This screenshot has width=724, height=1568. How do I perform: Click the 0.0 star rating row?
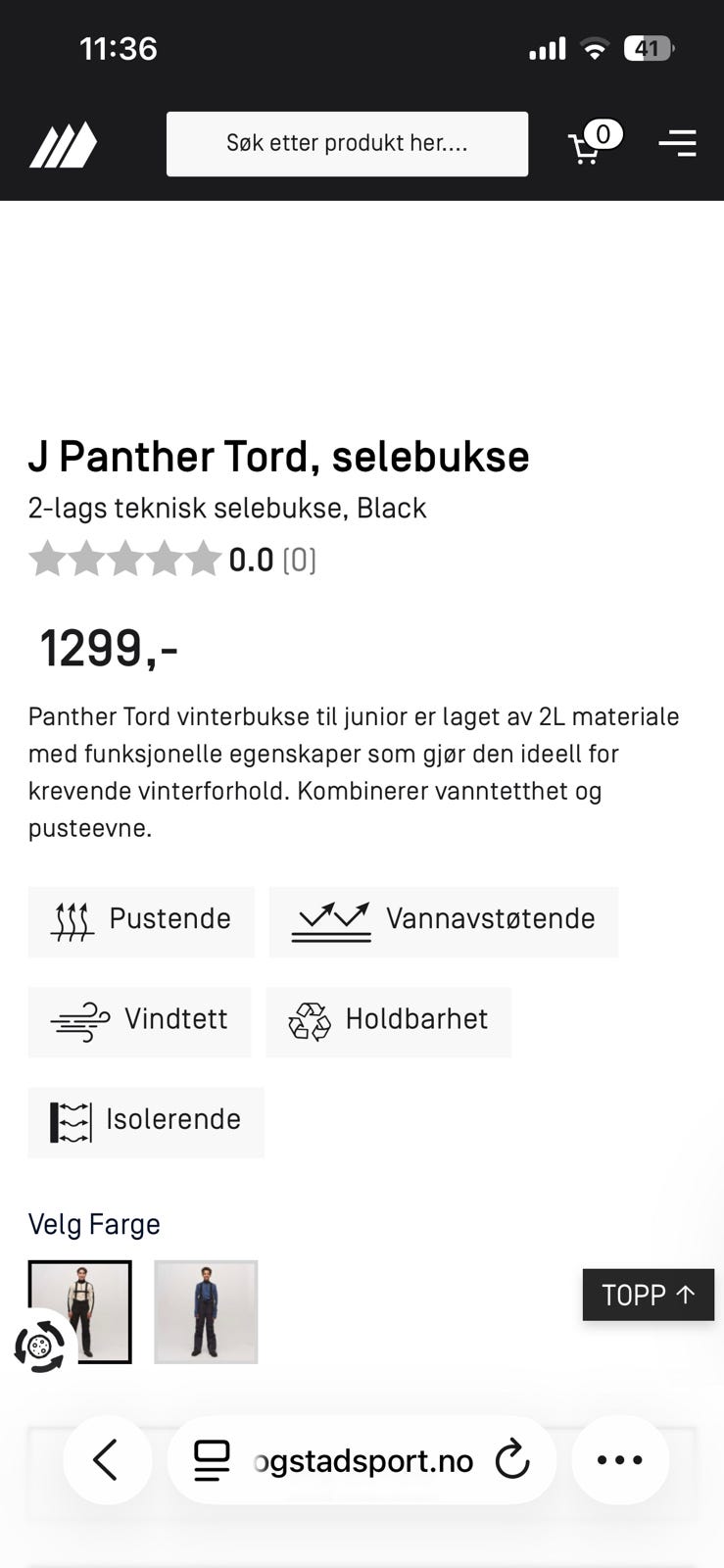tap(250, 559)
